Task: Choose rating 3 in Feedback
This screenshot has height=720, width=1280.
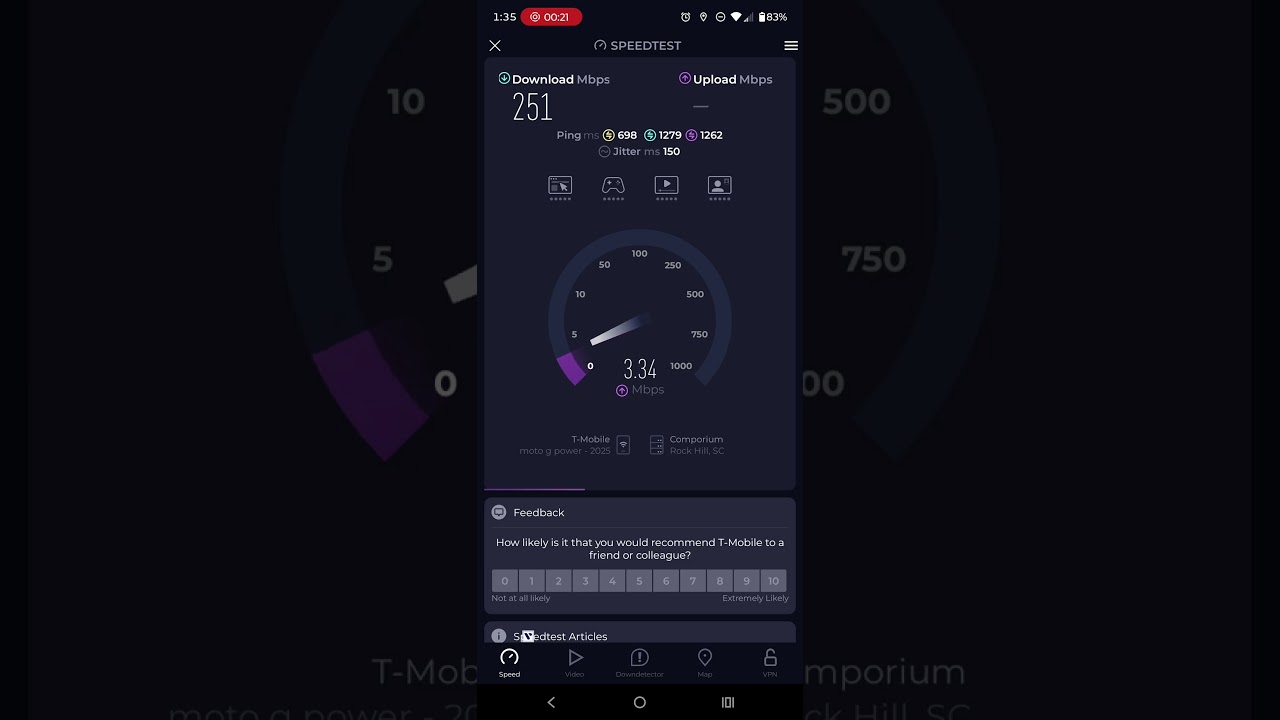Action: click(x=586, y=581)
